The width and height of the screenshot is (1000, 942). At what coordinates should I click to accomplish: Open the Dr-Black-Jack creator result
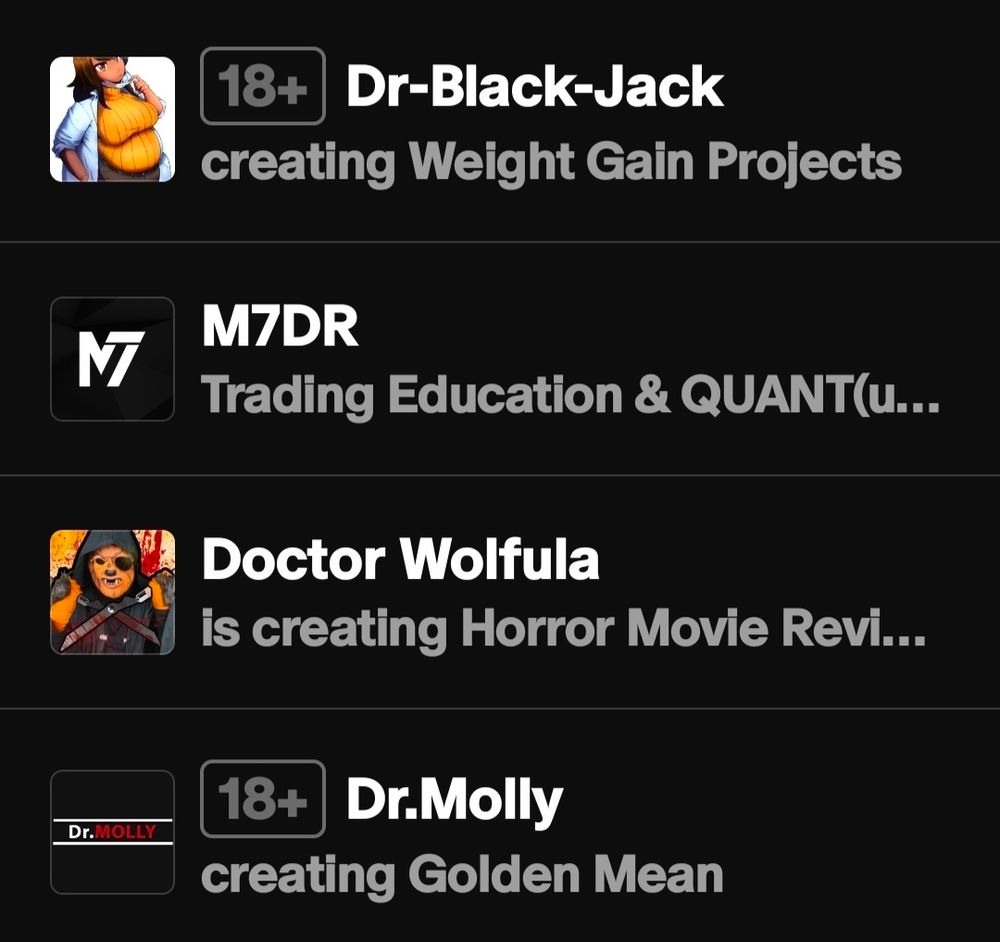[534, 90]
